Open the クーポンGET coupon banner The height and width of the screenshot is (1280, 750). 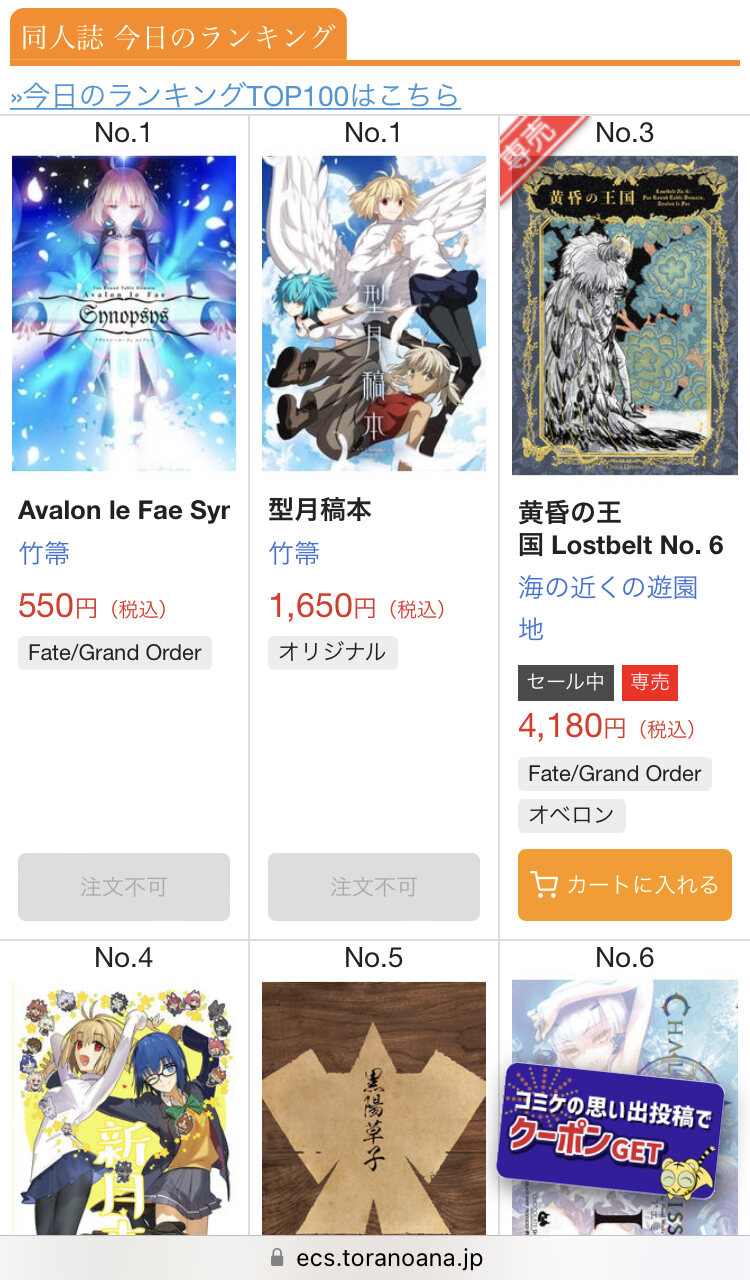click(x=610, y=1130)
